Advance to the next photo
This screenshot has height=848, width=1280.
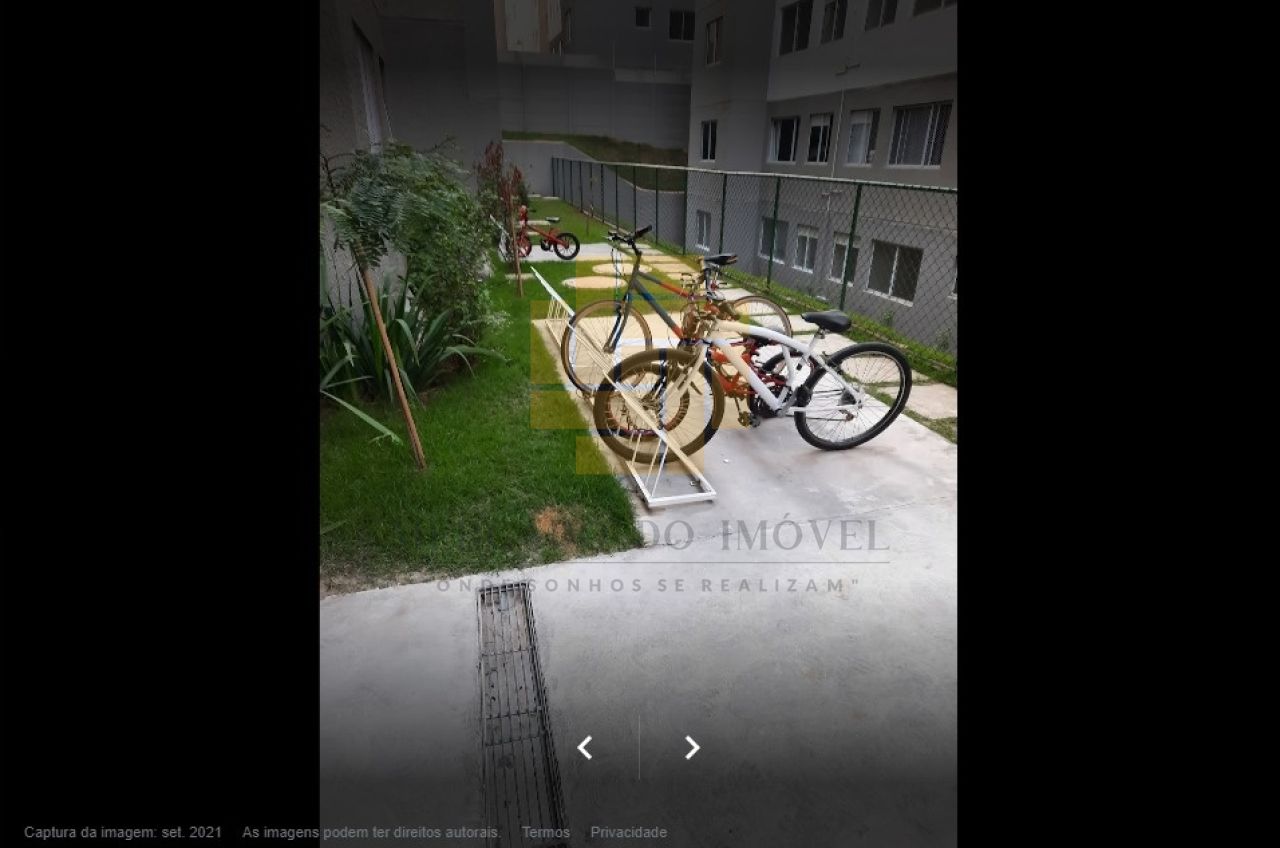[x=692, y=747]
